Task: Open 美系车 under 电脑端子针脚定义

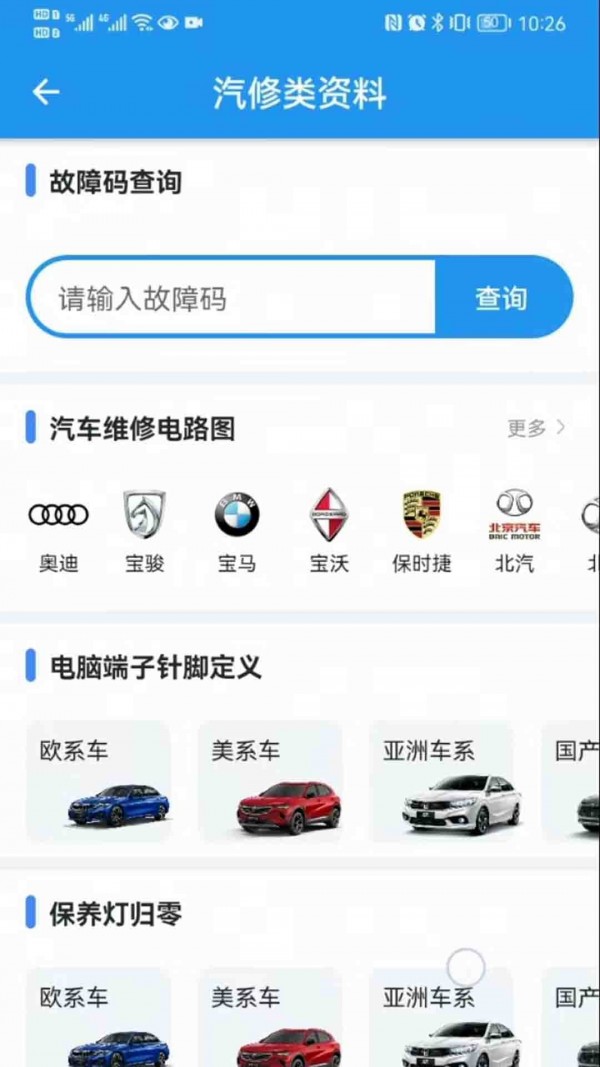Action: tap(270, 782)
